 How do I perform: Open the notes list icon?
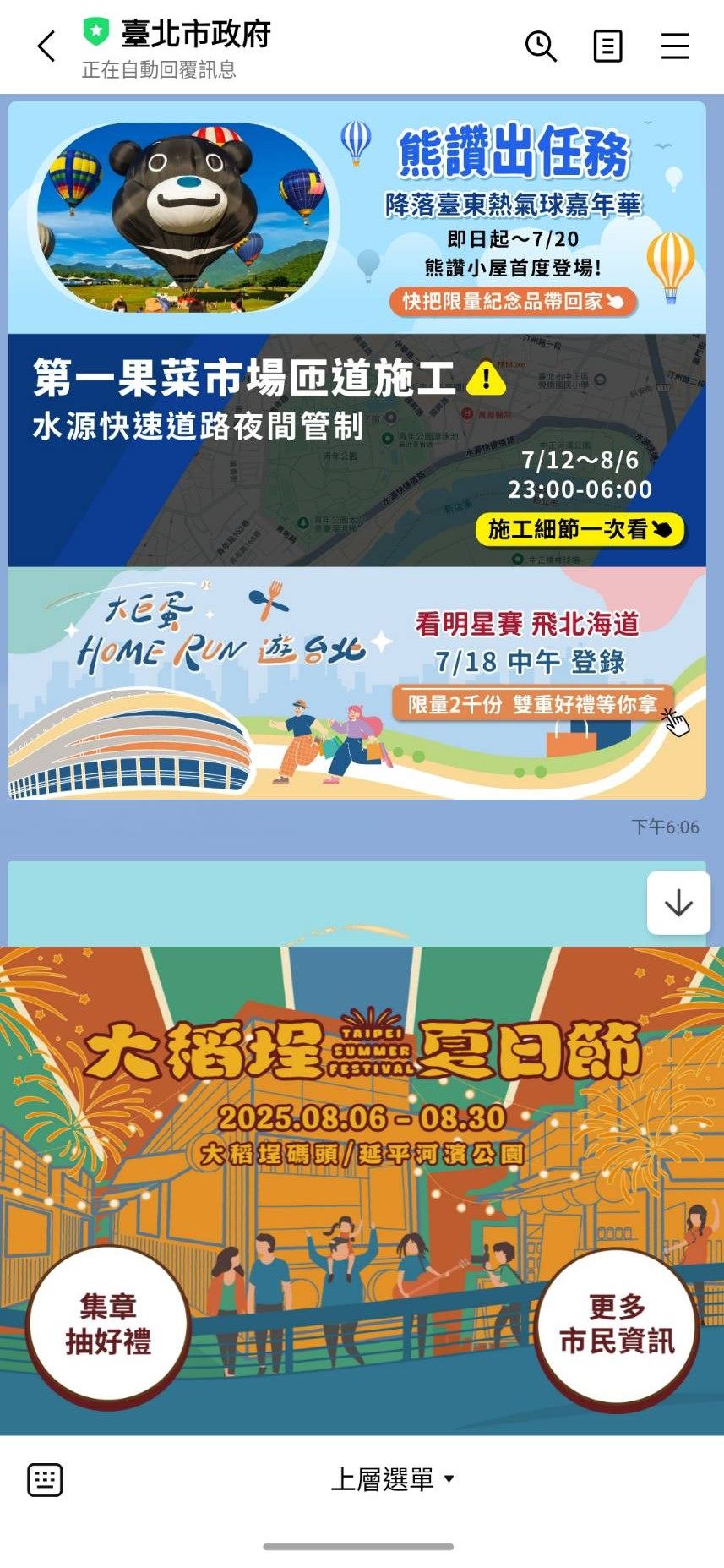click(x=607, y=46)
